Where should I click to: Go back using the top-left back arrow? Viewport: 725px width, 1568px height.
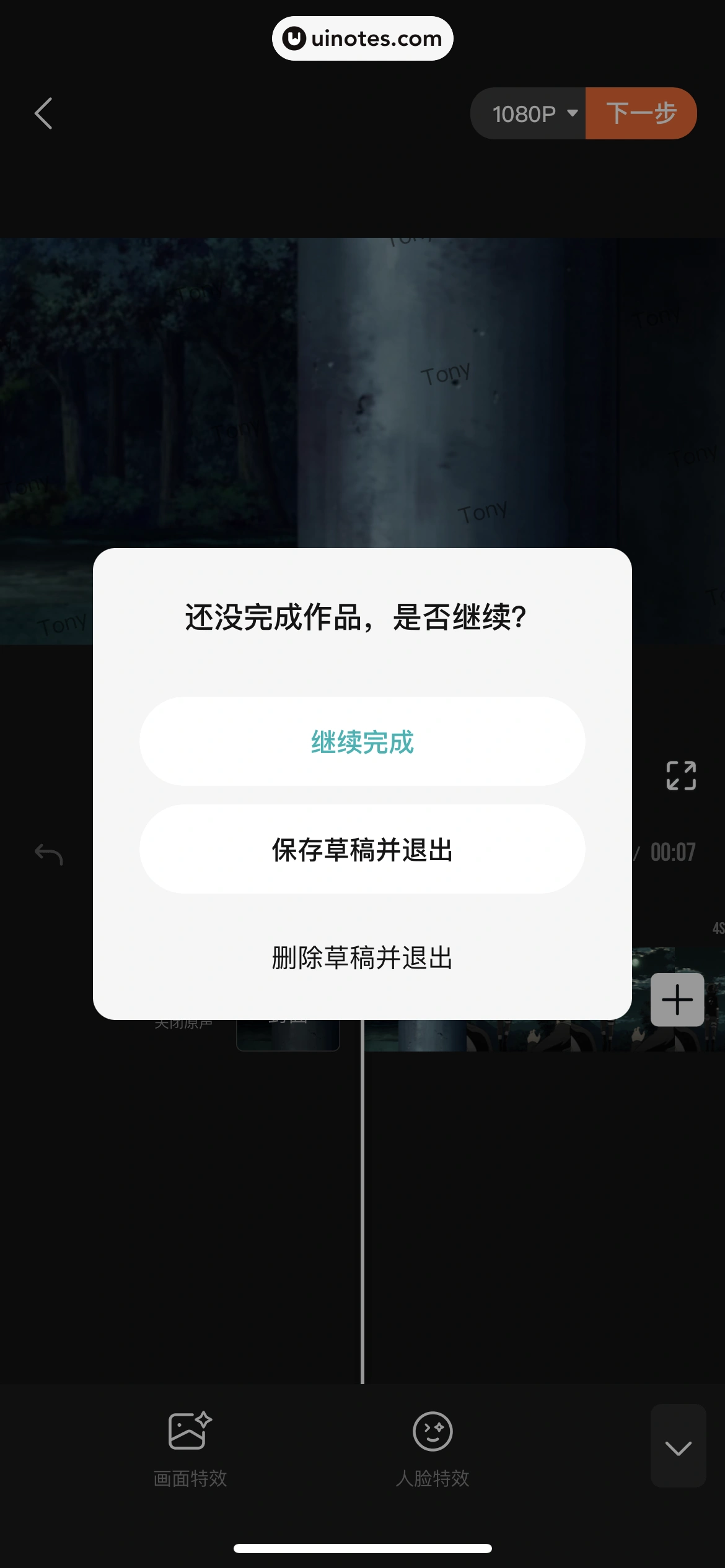(42, 113)
